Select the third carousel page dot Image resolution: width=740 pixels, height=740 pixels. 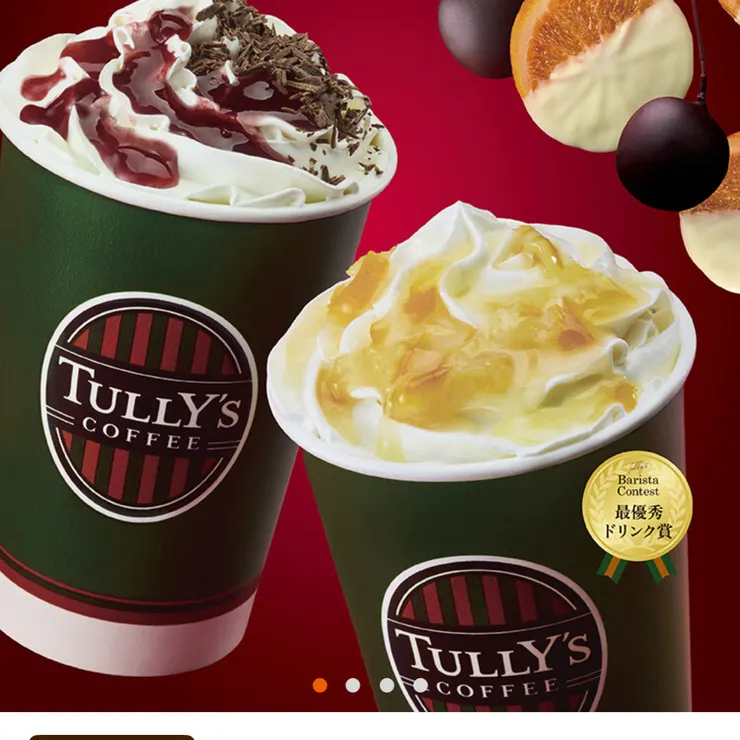pyautogui.click(x=387, y=685)
